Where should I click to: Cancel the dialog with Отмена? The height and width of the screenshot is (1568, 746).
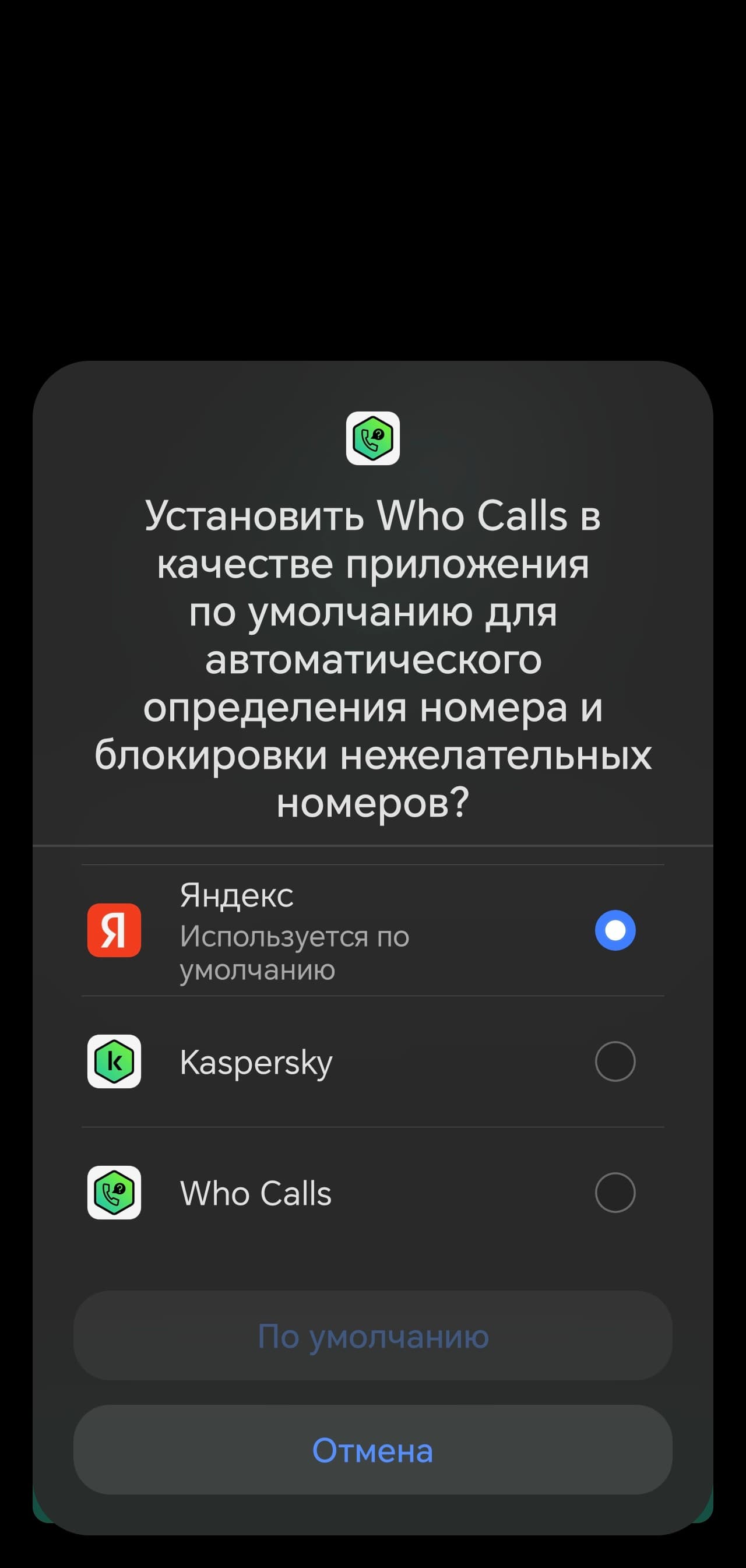(372, 1450)
